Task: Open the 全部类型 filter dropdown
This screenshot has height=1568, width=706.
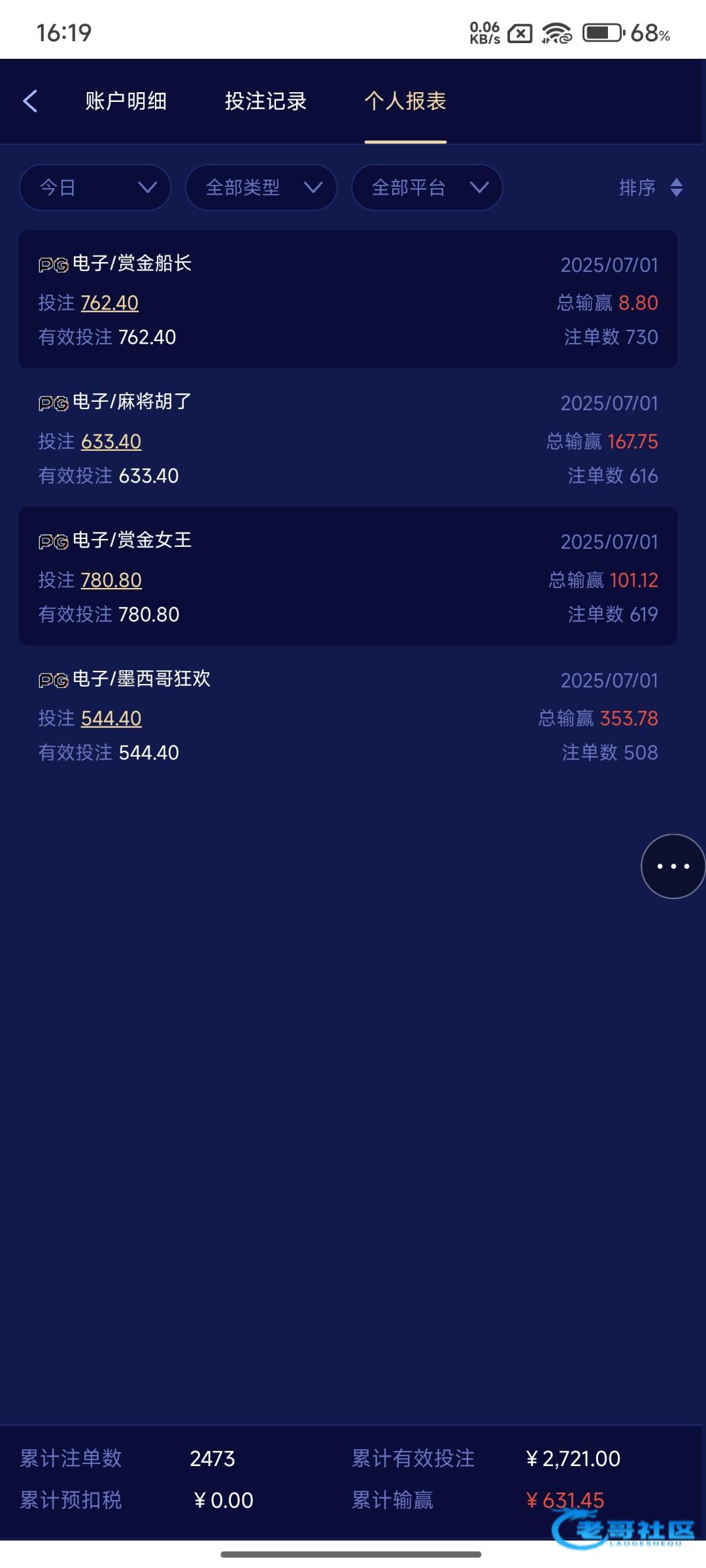Action: pos(261,188)
